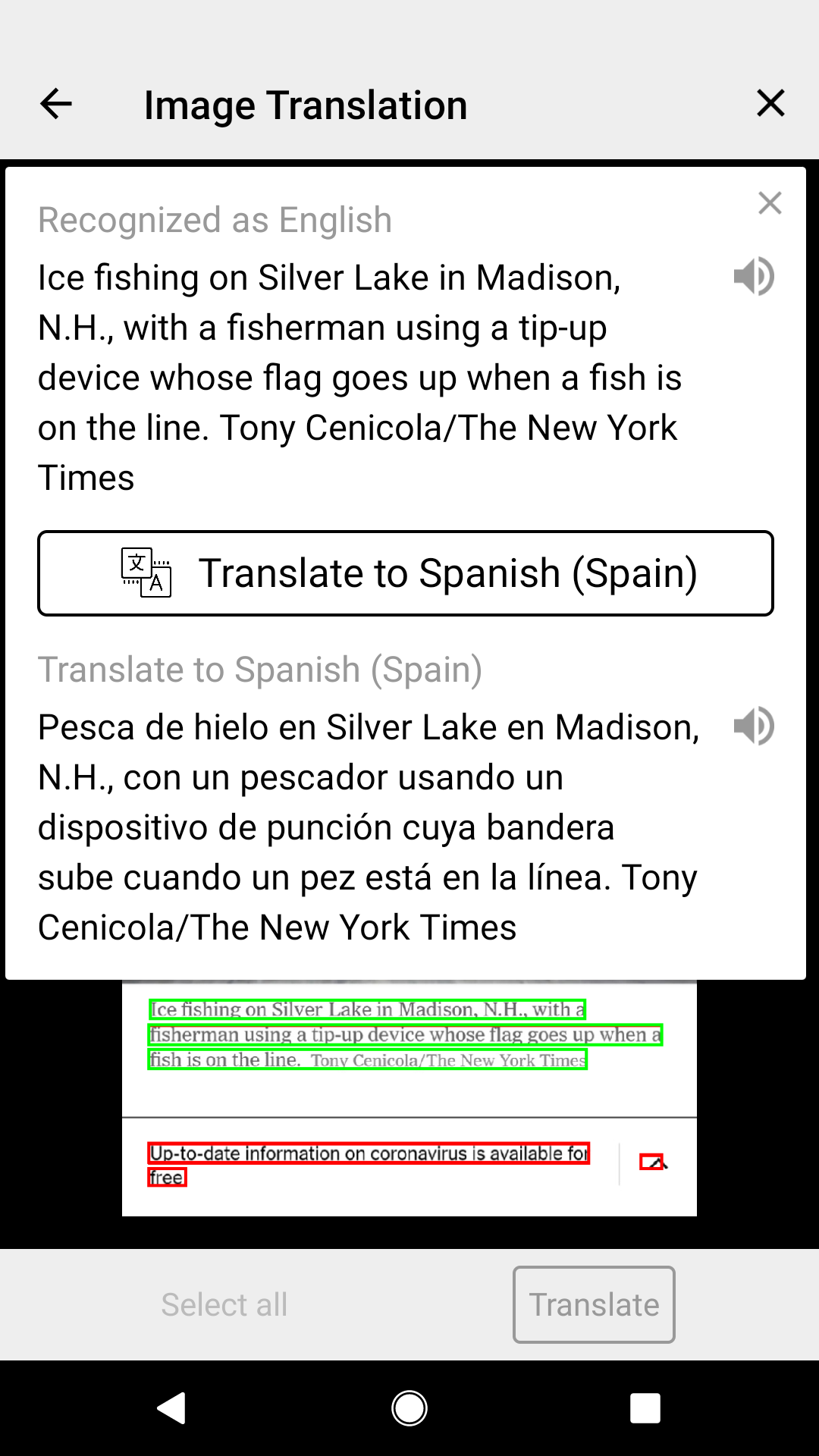Play audio of the recognized English text
The width and height of the screenshot is (819, 1456).
tap(754, 276)
